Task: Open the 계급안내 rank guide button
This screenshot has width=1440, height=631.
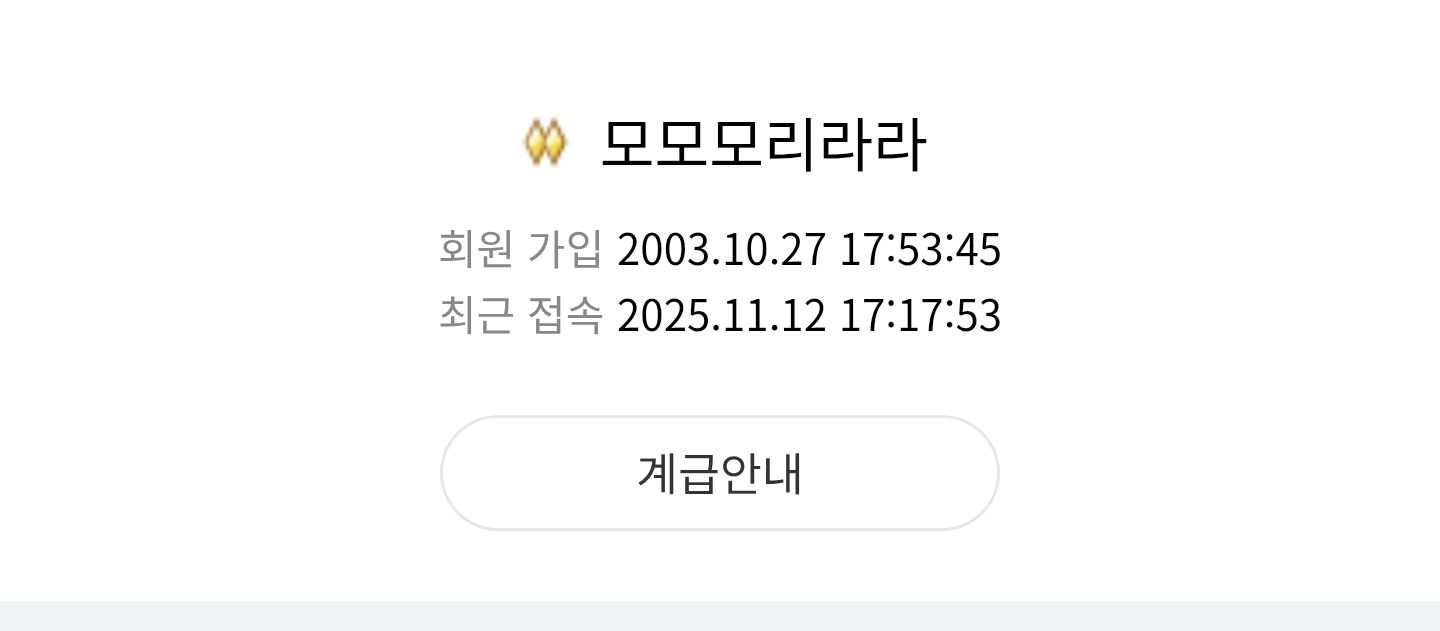Action: click(719, 473)
